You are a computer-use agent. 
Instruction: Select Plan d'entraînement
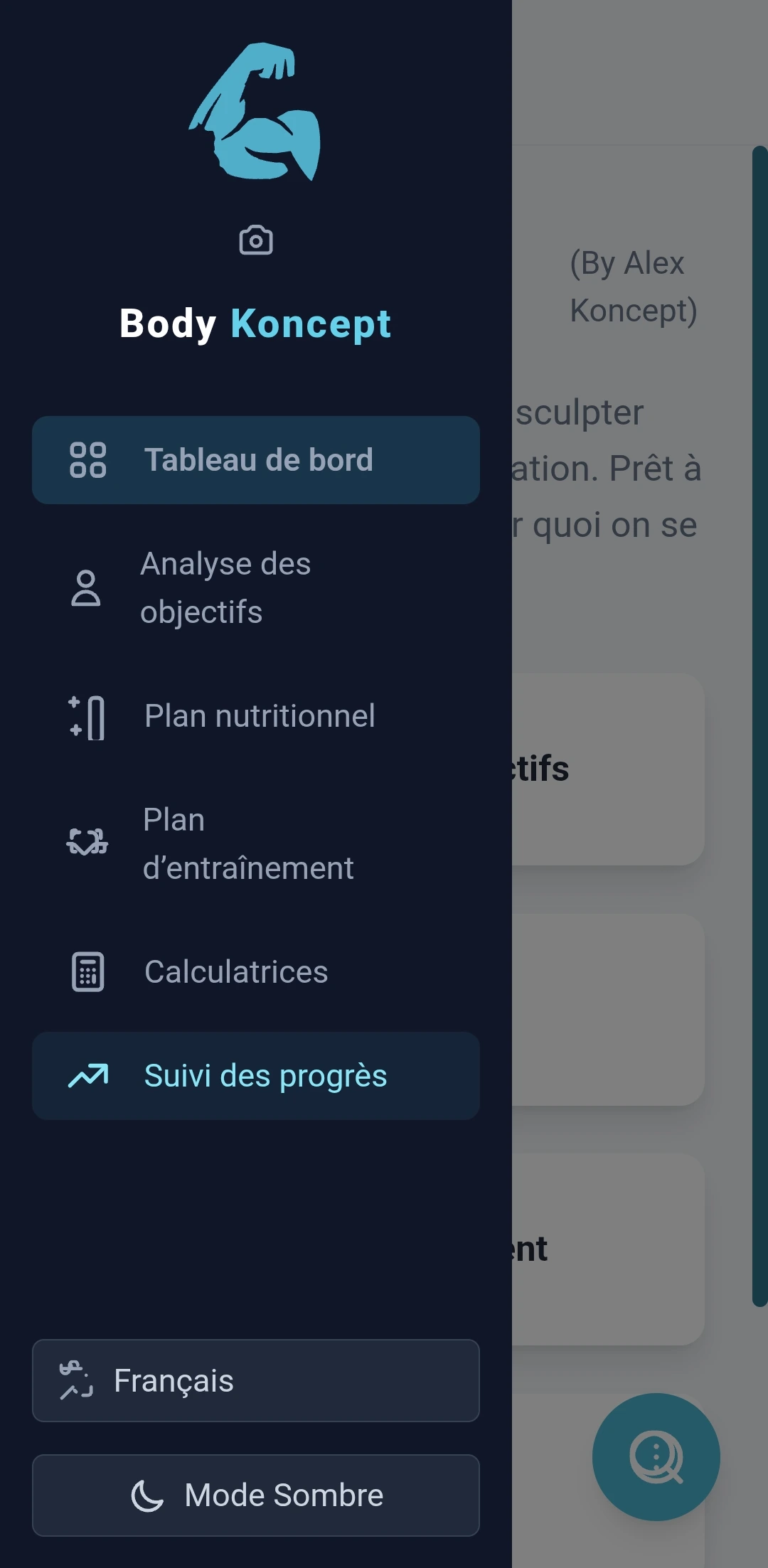[256, 844]
